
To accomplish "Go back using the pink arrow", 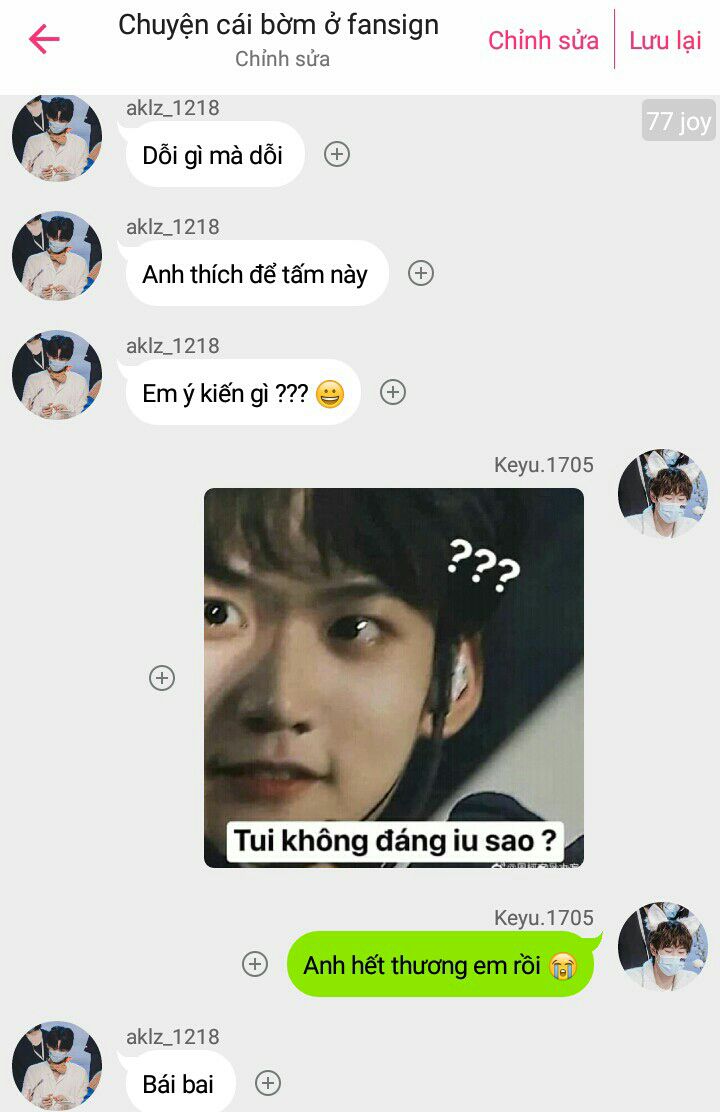I will (x=44, y=39).
